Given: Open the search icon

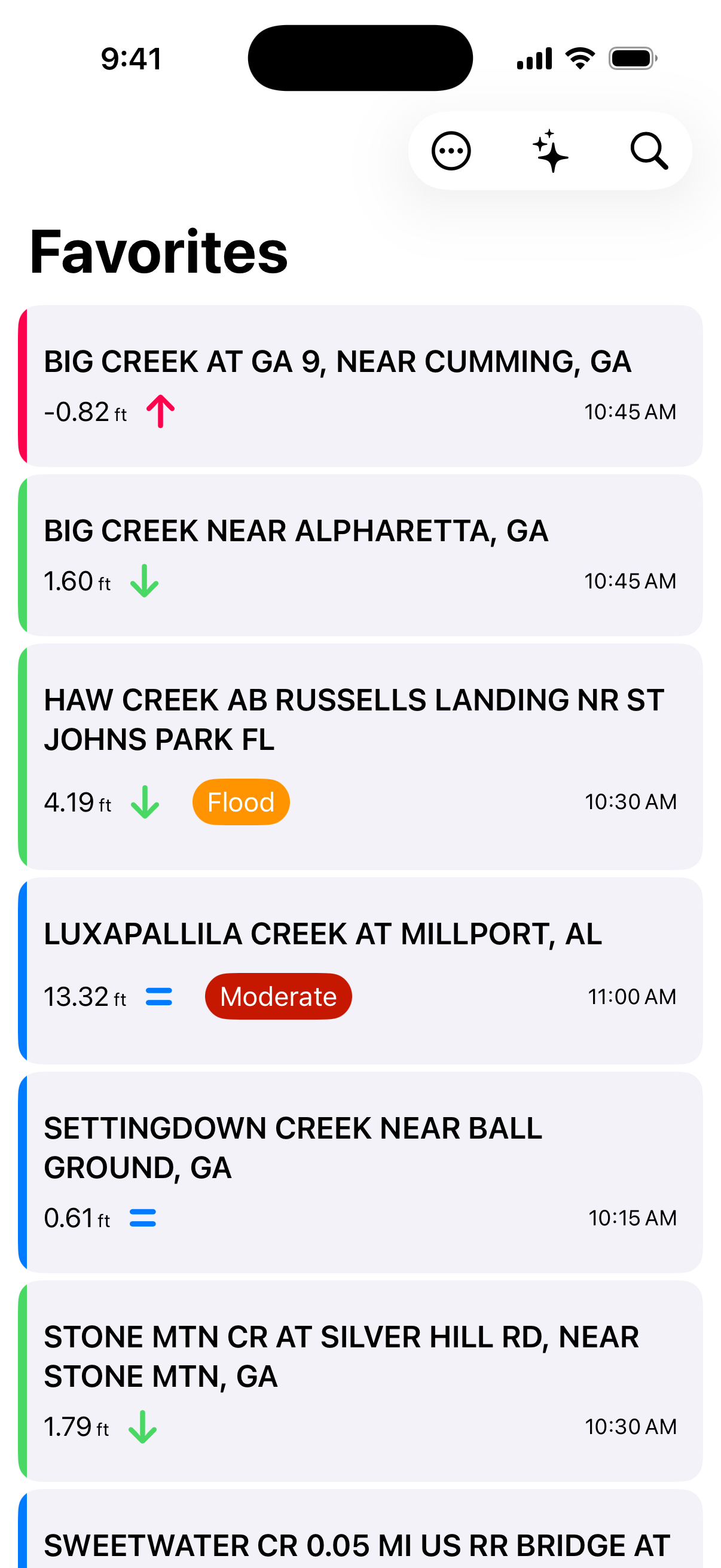Looking at the screenshot, I should [x=649, y=151].
